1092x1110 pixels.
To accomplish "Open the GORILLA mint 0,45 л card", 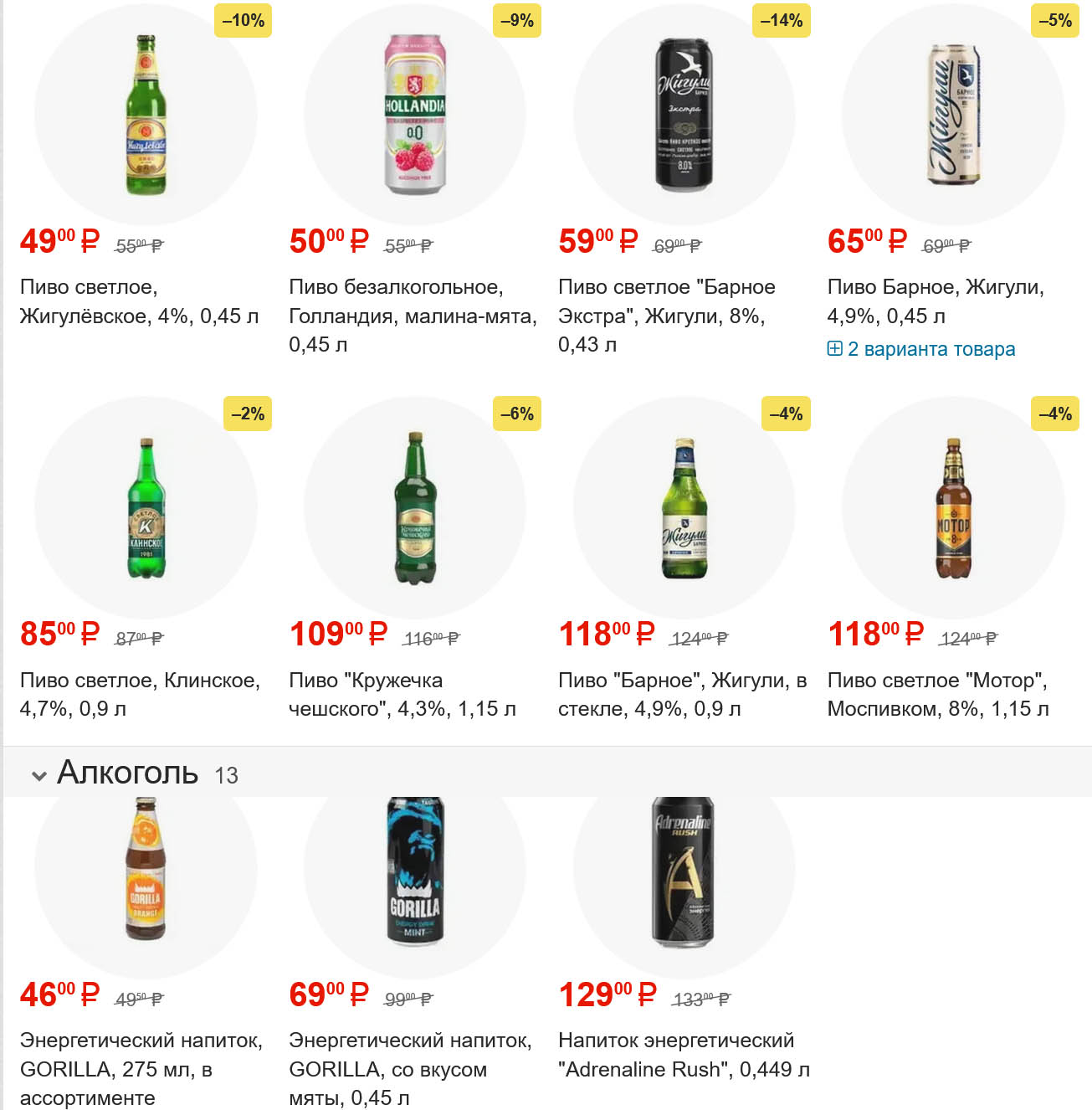I will (x=410, y=1068).
